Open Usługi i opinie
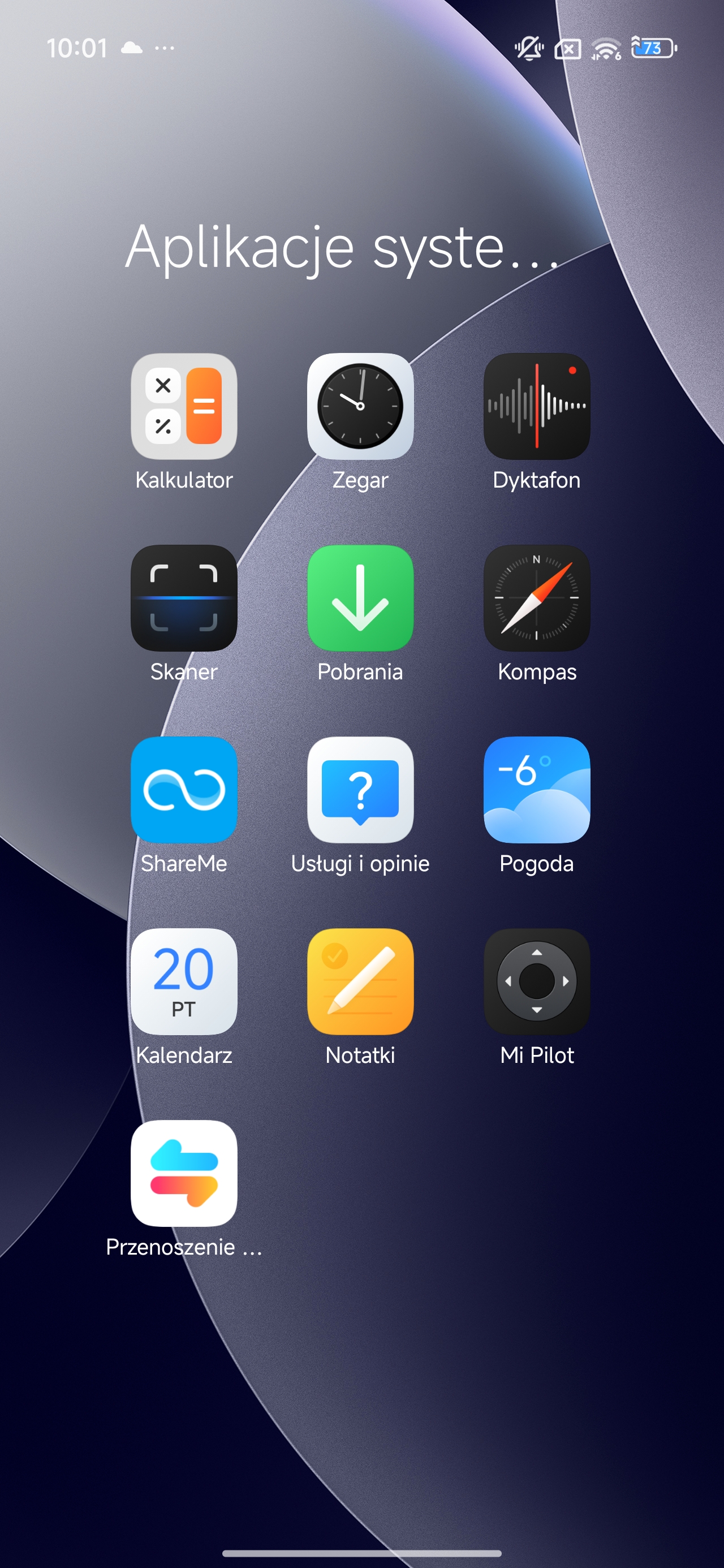 click(360, 790)
